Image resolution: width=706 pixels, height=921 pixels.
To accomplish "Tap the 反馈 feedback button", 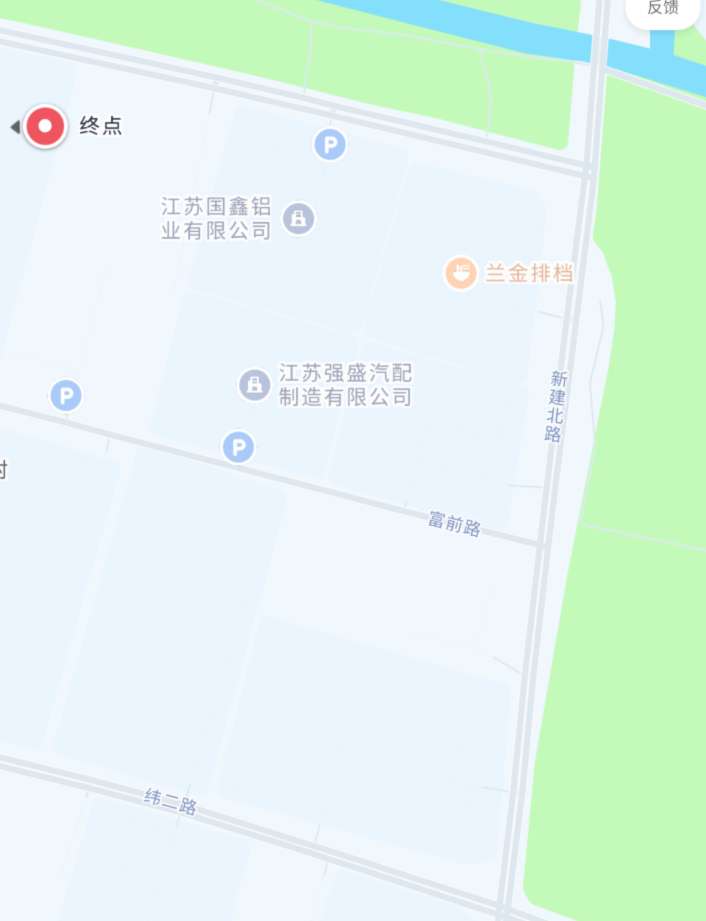I will tap(662, 8).
